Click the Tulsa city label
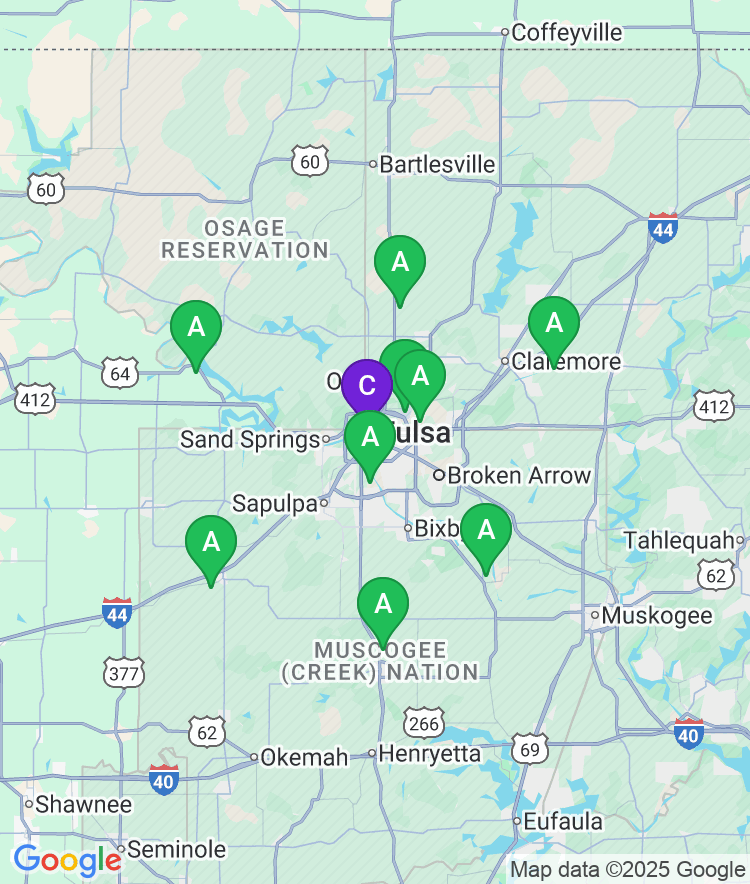 click(x=420, y=432)
